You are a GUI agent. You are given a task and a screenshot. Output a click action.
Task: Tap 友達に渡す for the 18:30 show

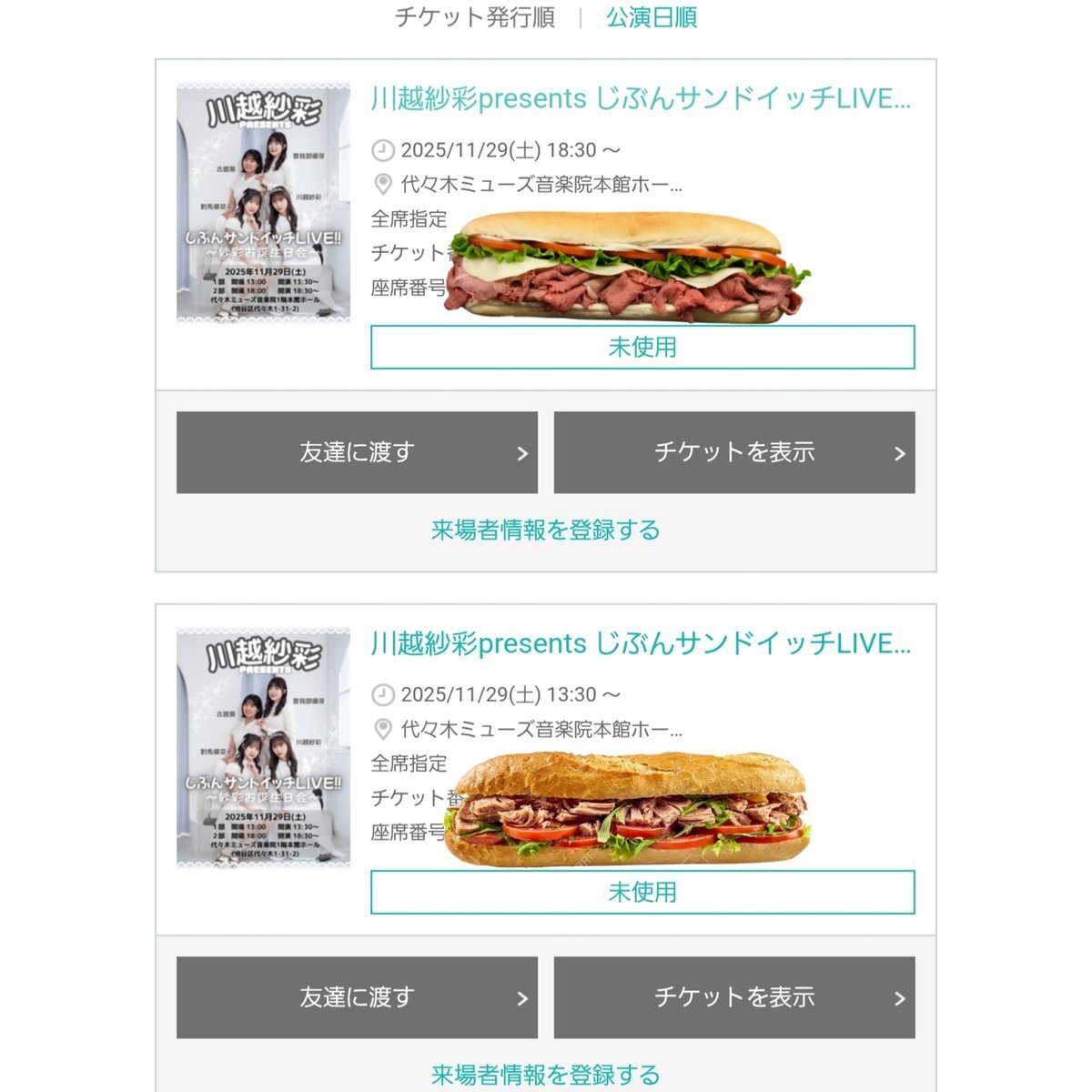(x=357, y=452)
